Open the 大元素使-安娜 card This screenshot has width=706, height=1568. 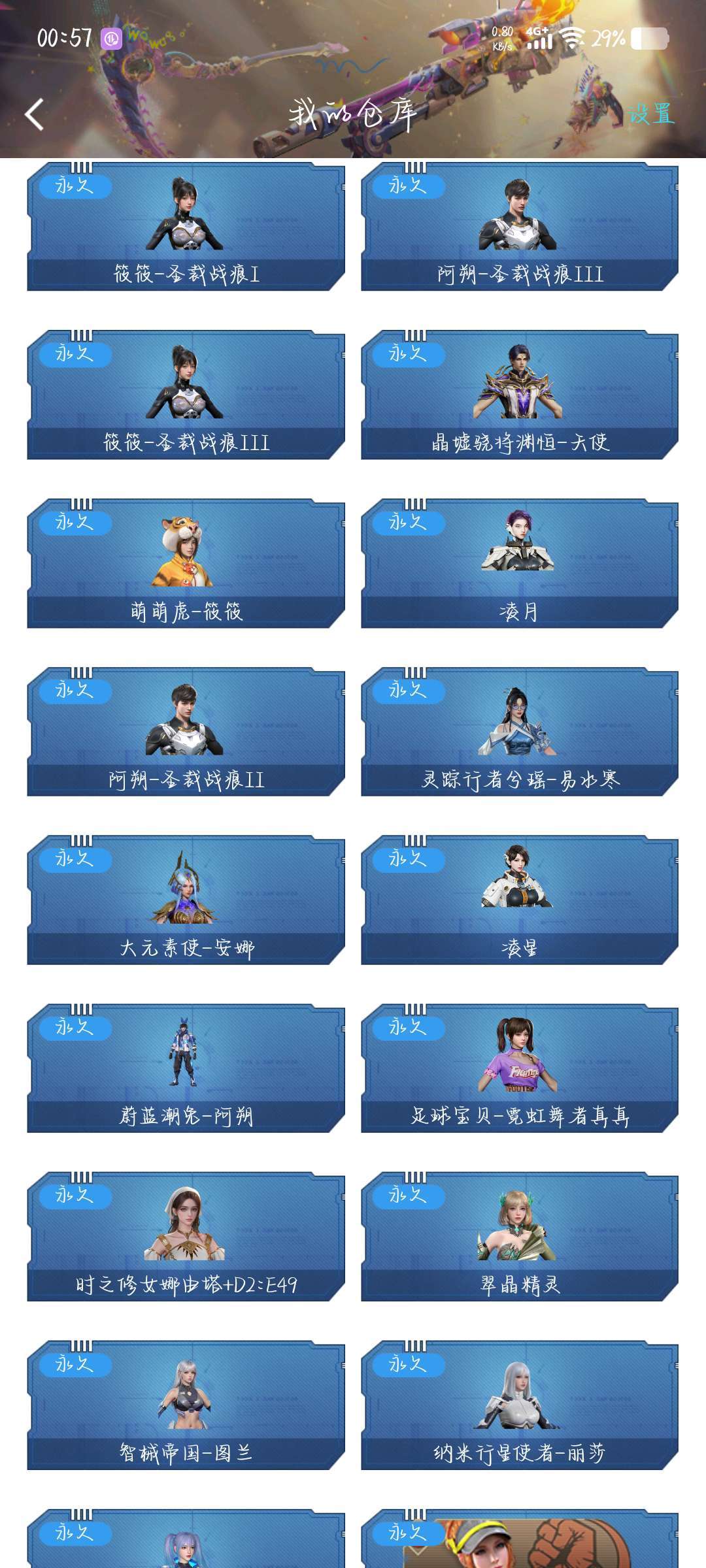point(186,900)
